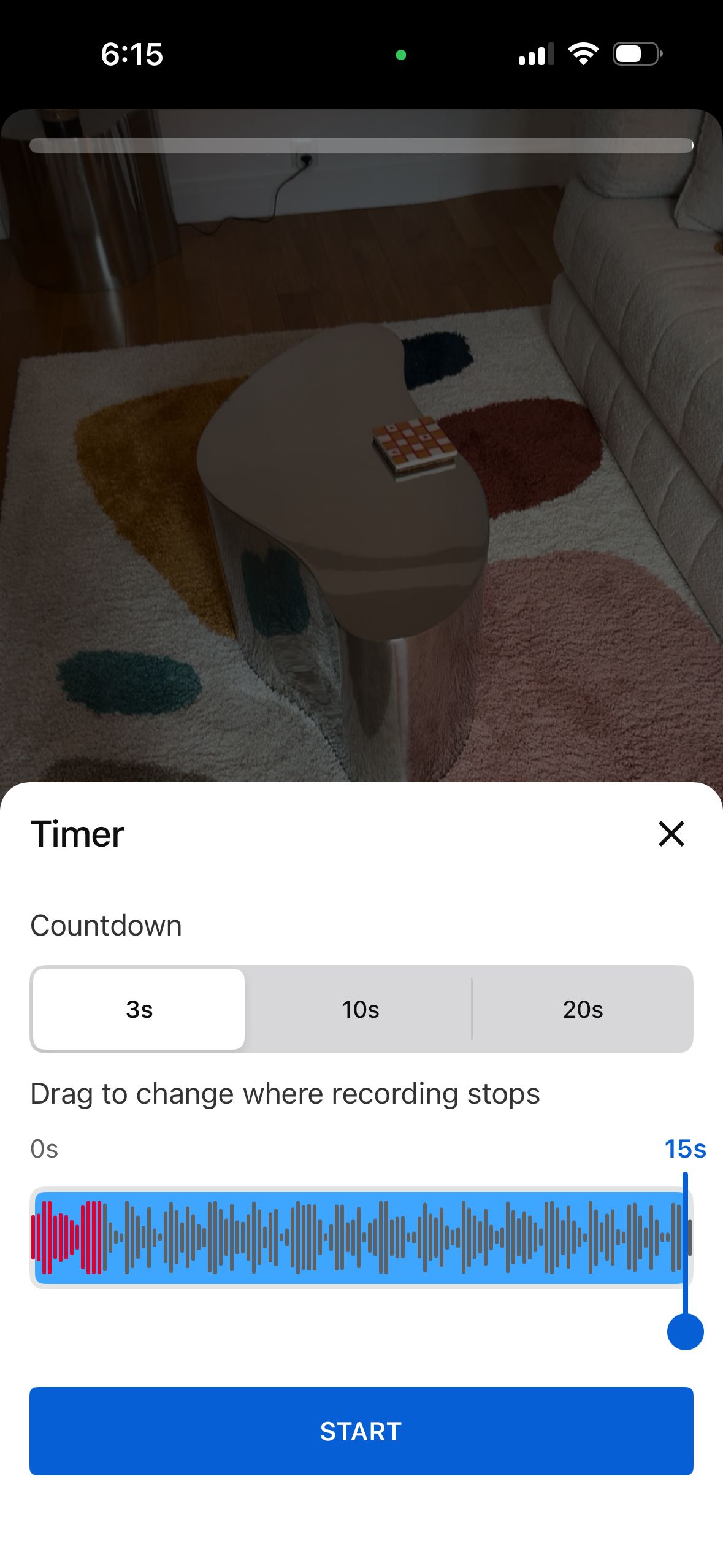Close the Timer panel
Screen dimensions: 723x1568
pos(672,834)
